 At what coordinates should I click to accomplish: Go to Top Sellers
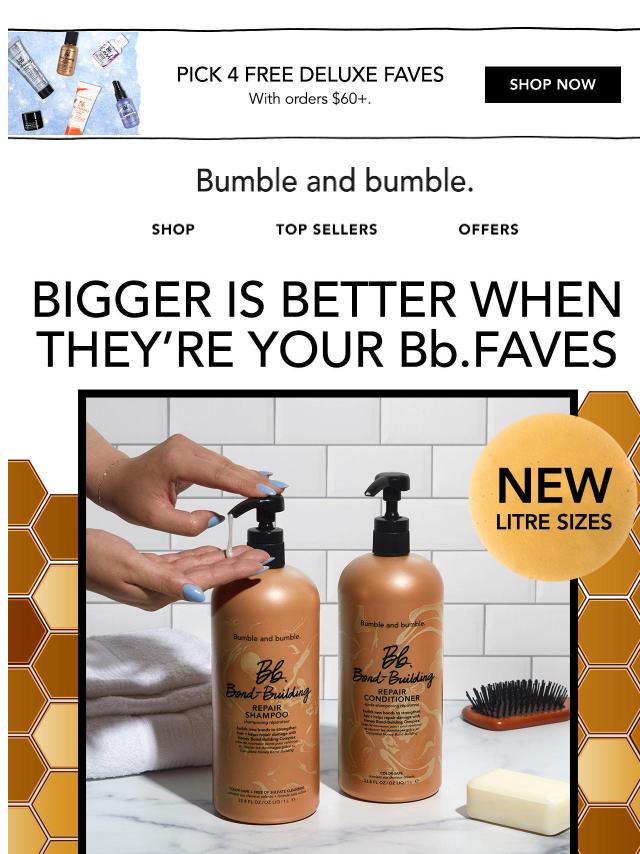pyautogui.click(x=326, y=229)
